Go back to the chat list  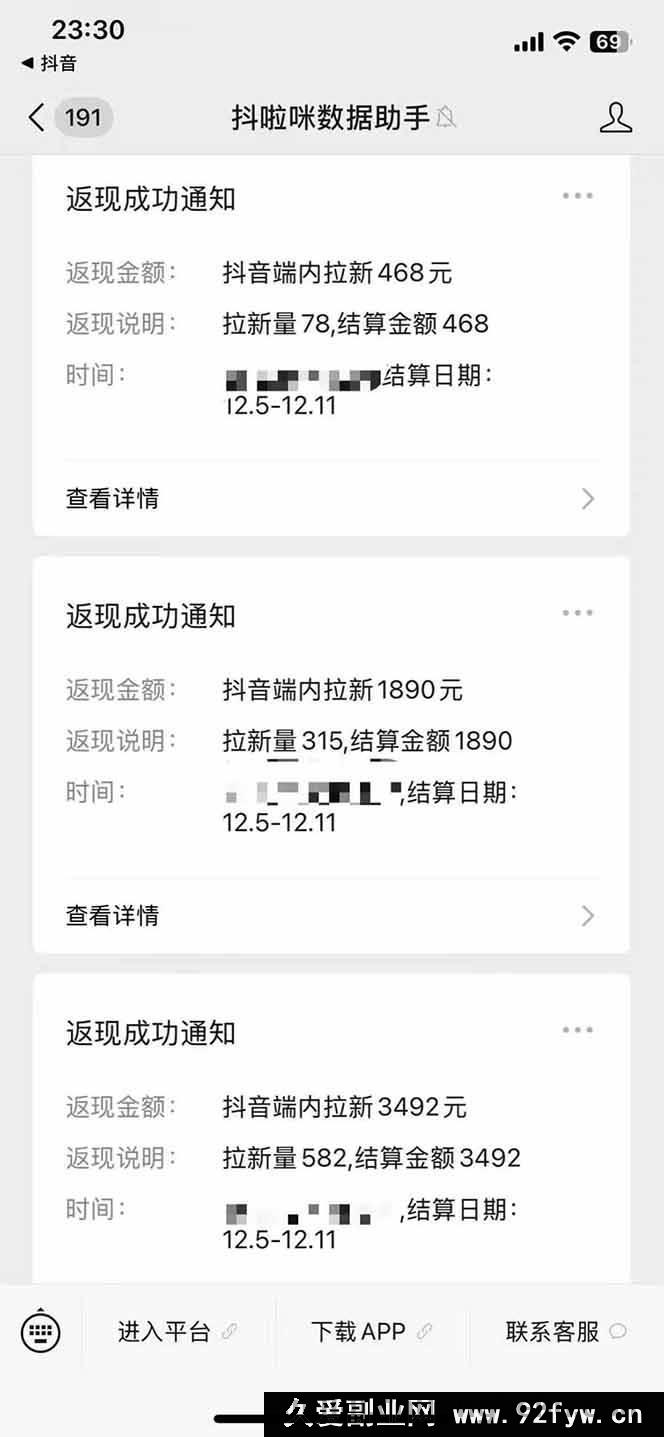click(x=38, y=118)
